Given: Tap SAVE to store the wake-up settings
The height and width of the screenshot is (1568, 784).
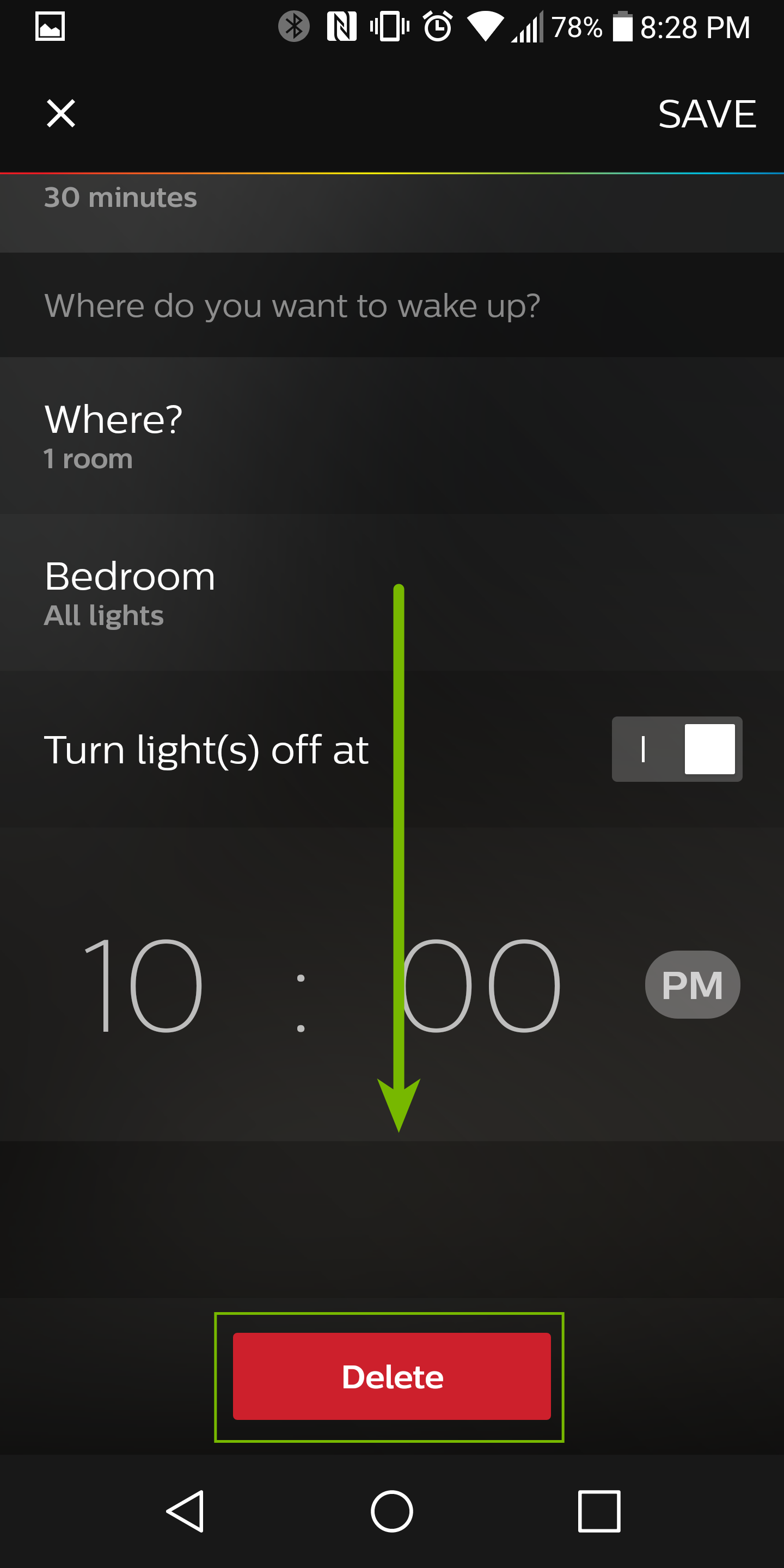Looking at the screenshot, I should pyautogui.click(x=706, y=114).
